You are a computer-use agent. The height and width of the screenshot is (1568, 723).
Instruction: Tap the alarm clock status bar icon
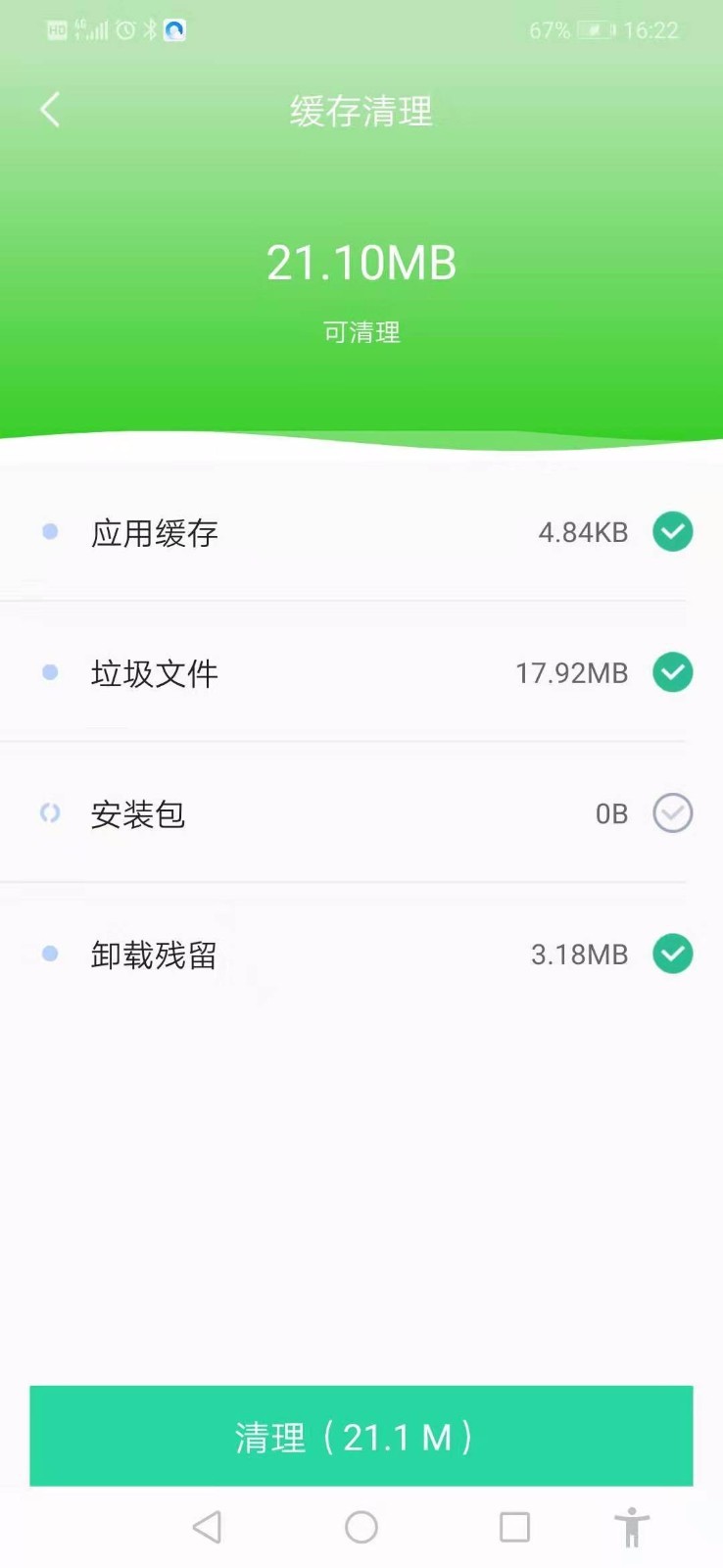pos(123,30)
